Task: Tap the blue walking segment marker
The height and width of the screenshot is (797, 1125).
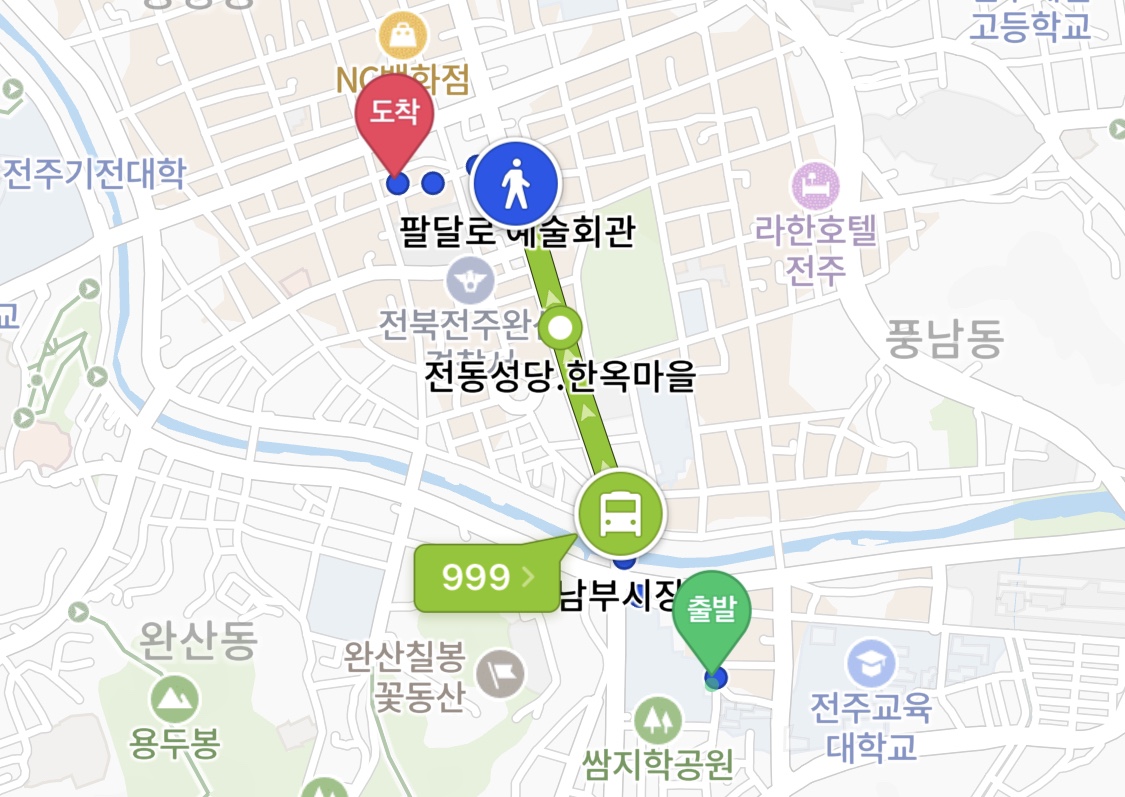Action: pos(515,186)
